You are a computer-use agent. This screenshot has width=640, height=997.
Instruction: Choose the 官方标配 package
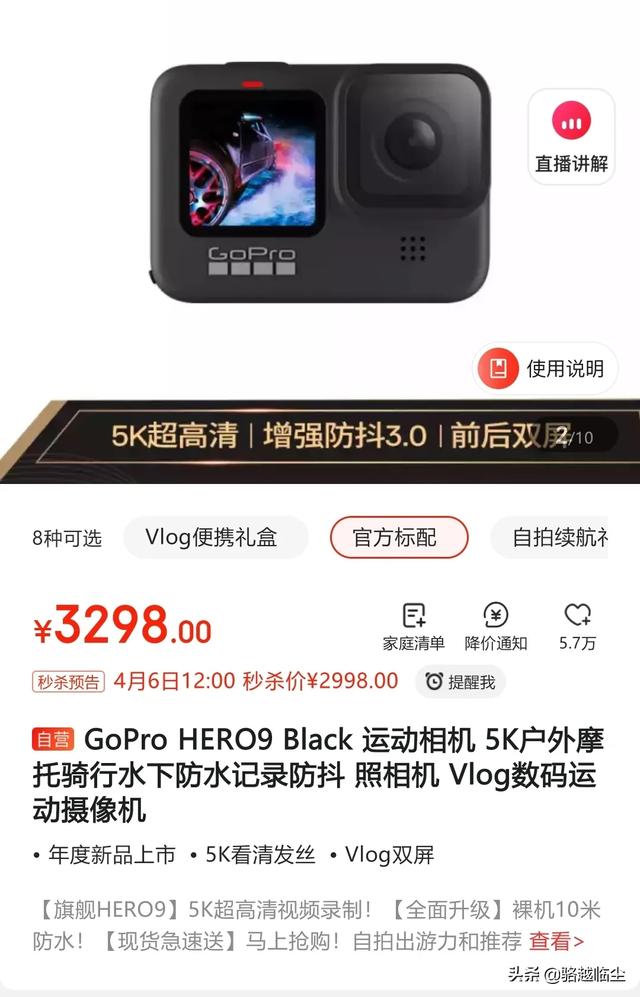[x=398, y=538]
